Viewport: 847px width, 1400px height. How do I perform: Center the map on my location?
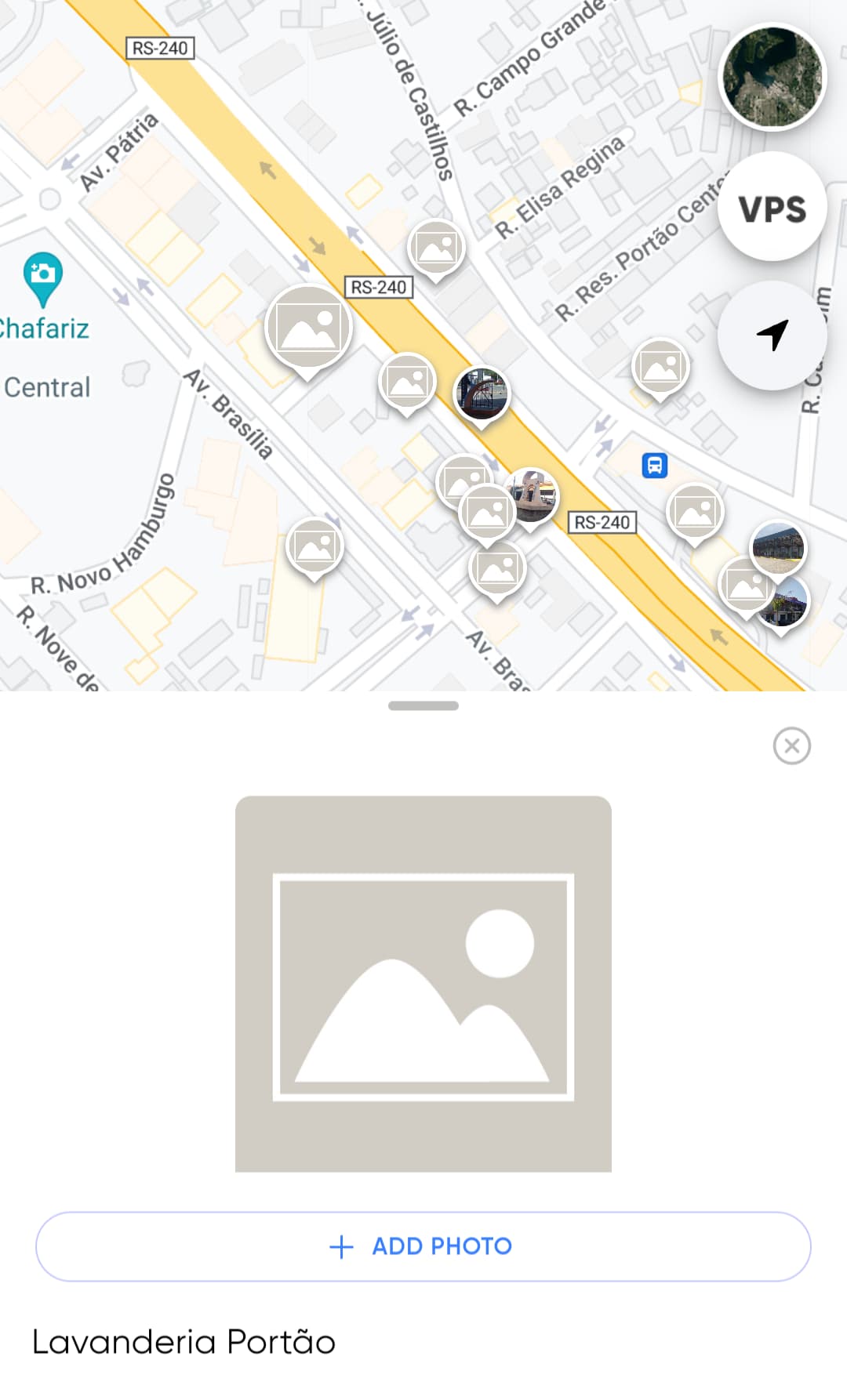click(772, 335)
